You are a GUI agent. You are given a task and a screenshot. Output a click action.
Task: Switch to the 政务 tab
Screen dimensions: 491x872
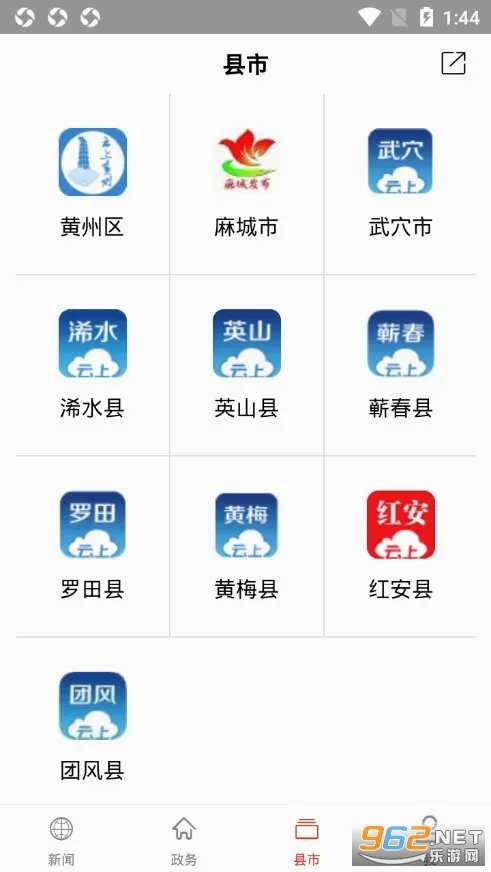(x=184, y=841)
